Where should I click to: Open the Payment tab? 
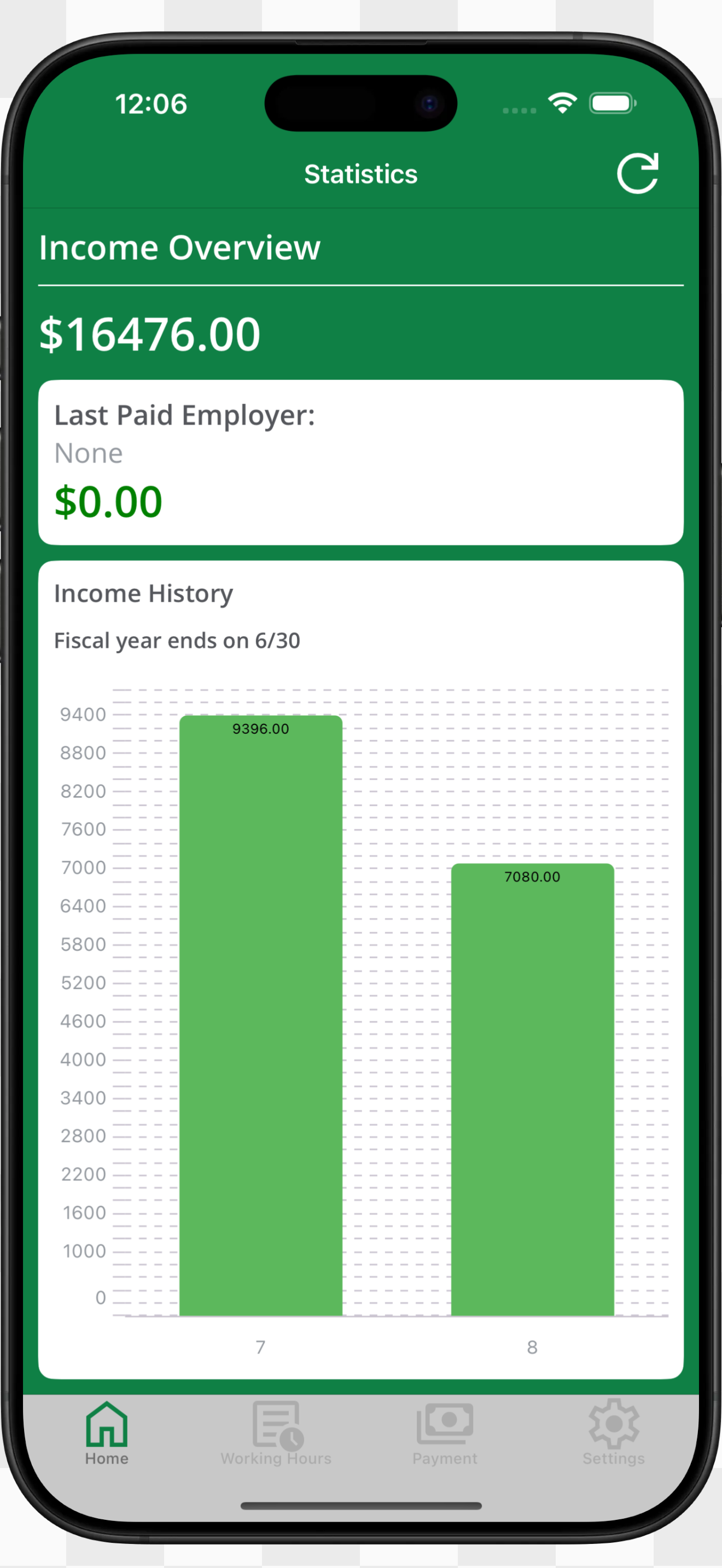[444, 1433]
